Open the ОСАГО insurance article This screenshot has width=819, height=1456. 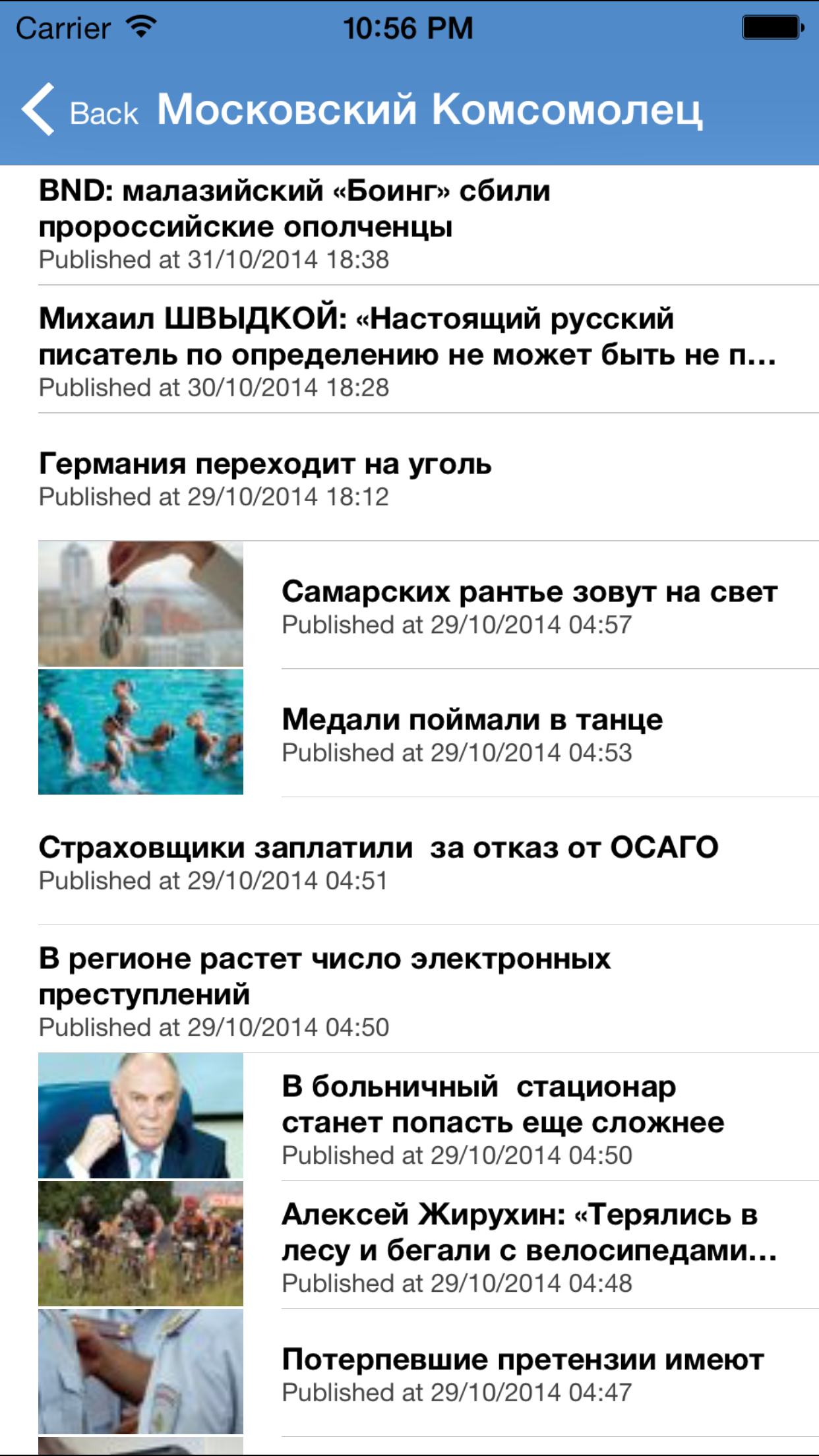point(409,864)
